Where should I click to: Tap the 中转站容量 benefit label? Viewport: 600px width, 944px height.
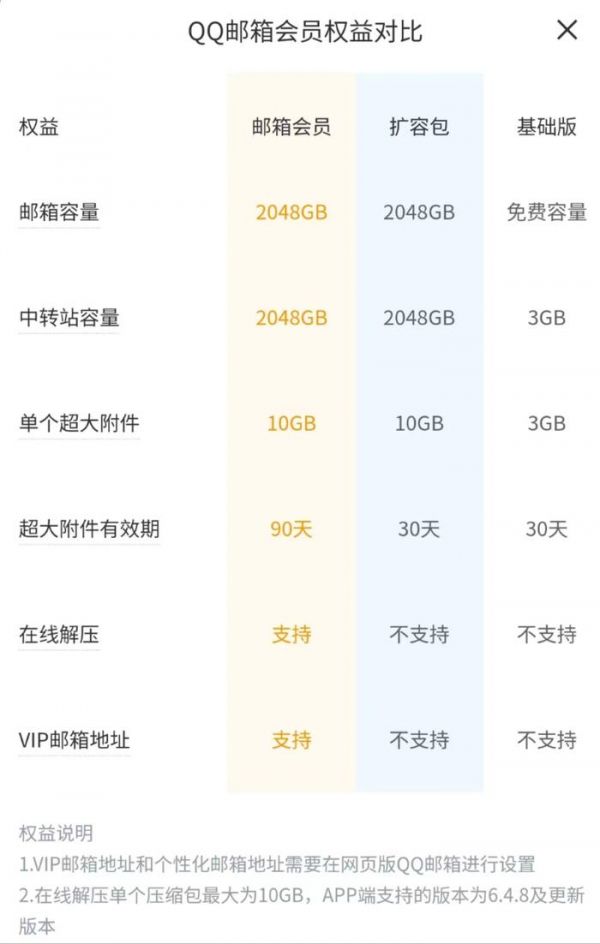69,318
